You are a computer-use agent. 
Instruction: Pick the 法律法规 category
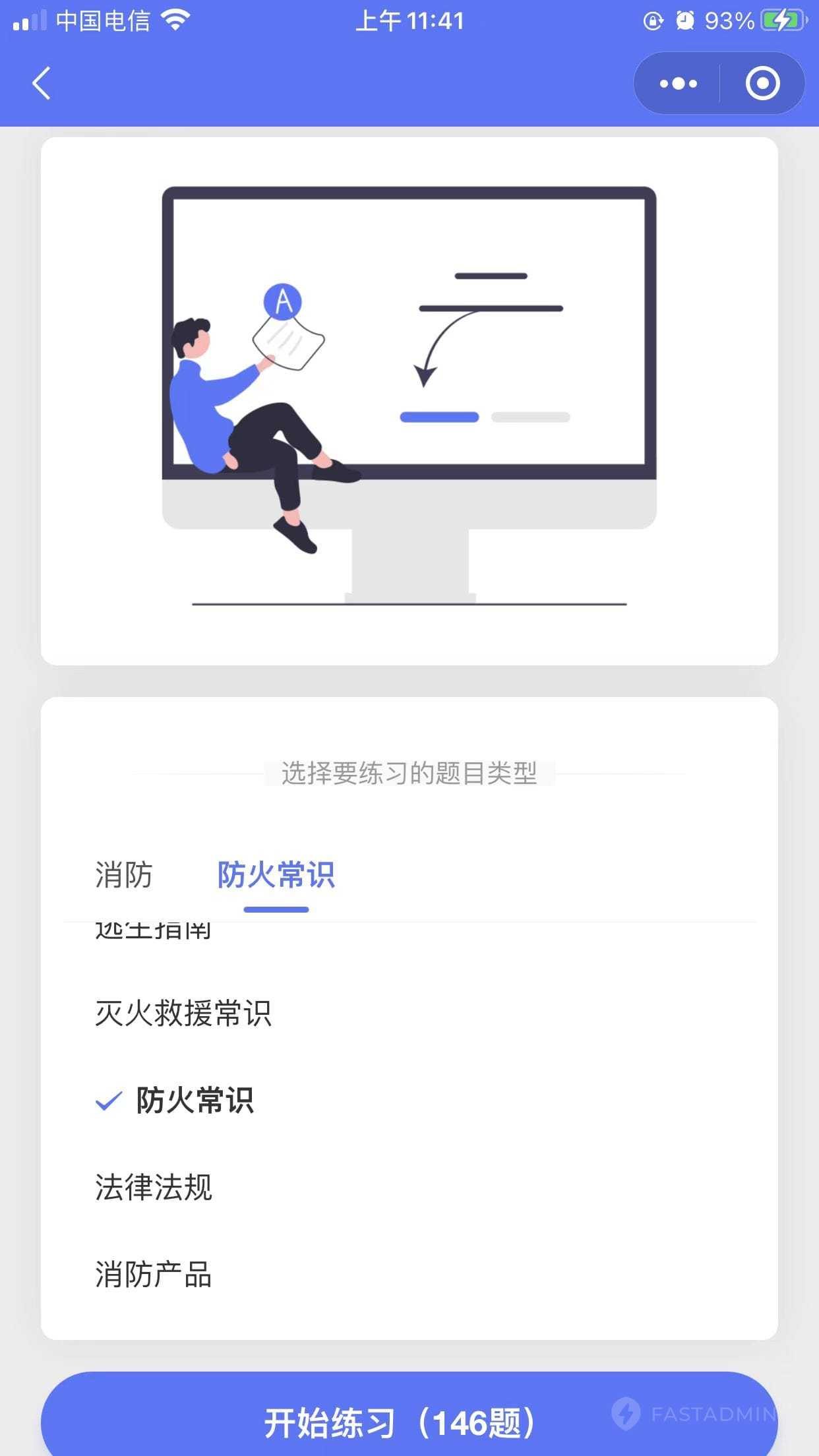point(154,1188)
